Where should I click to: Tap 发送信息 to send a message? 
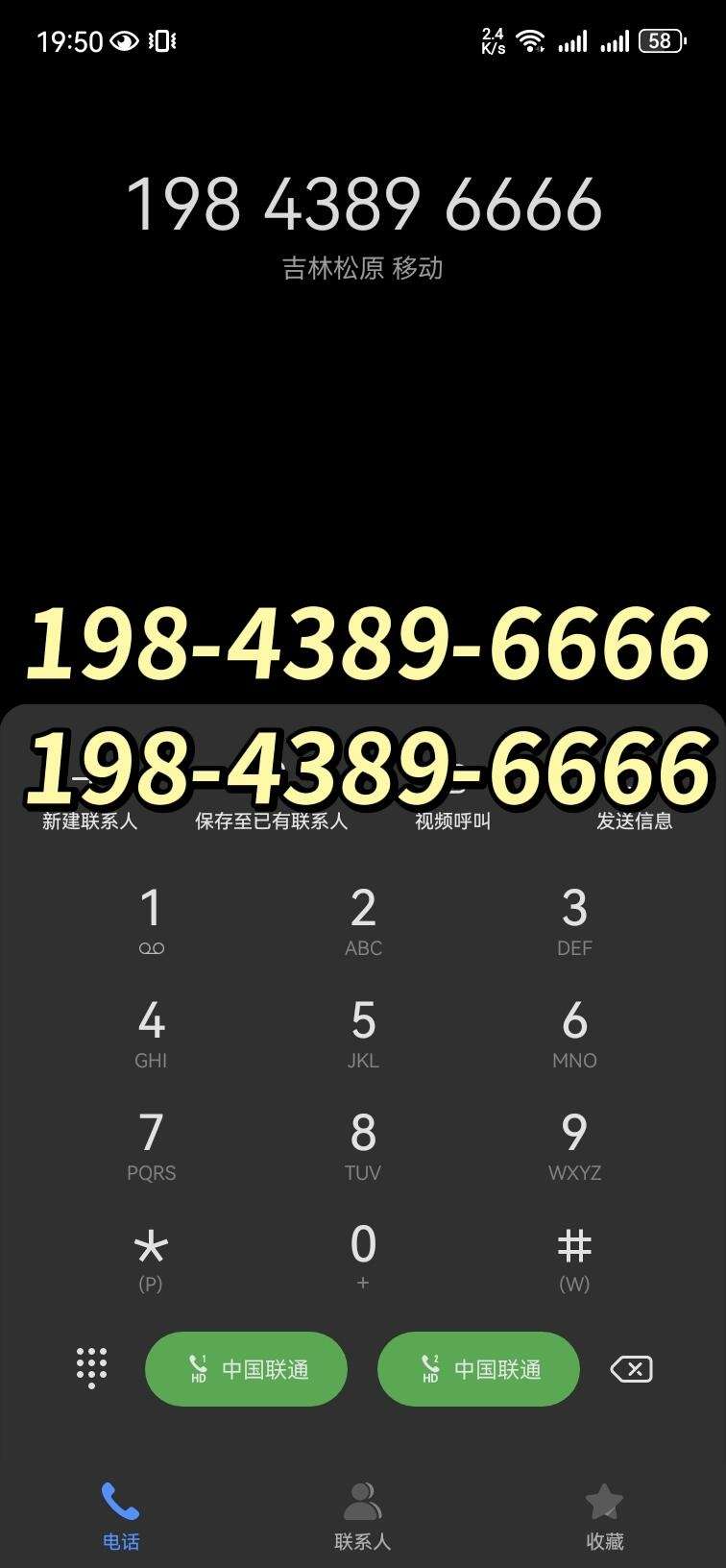tap(634, 821)
